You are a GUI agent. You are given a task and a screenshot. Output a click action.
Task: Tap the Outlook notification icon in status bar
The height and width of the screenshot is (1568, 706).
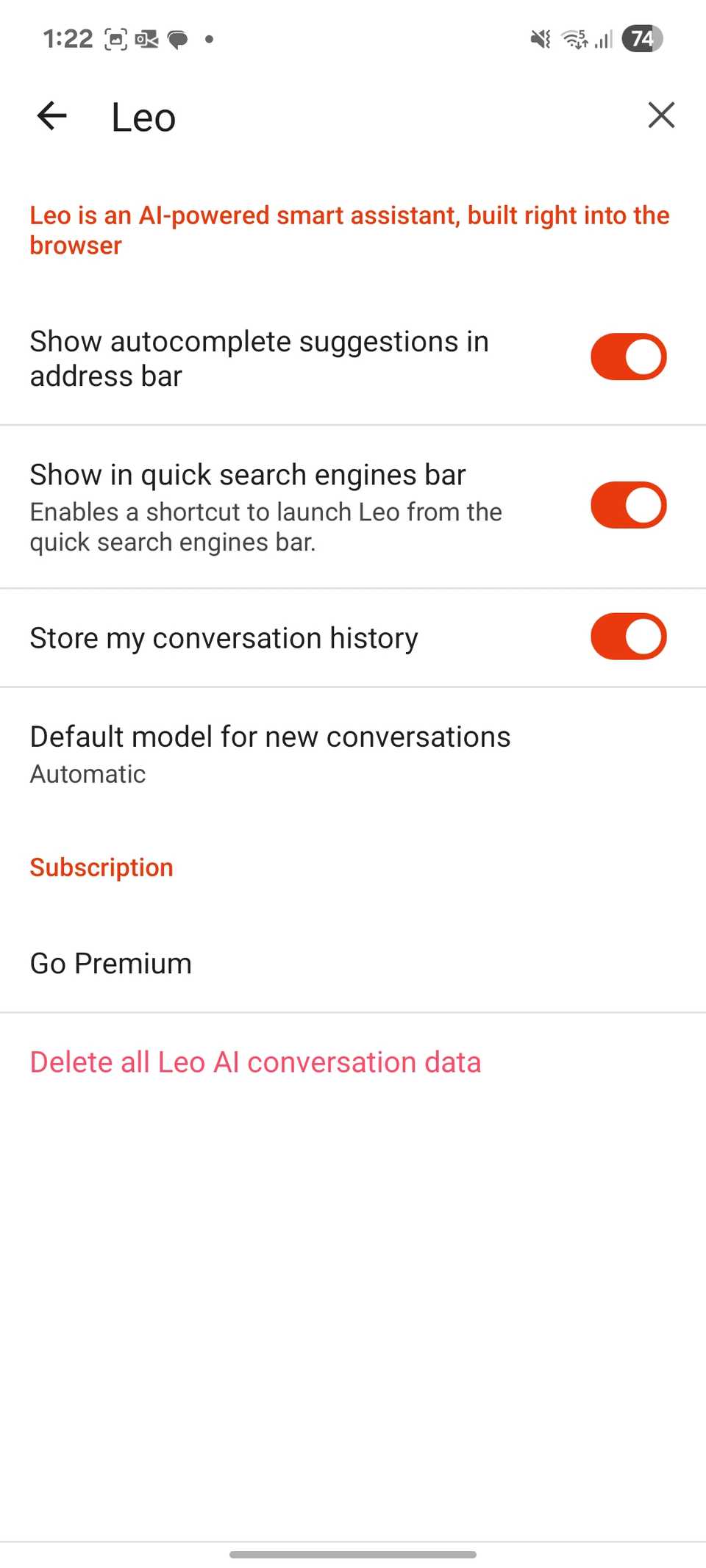pyautogui.click(x=147, y=39)
